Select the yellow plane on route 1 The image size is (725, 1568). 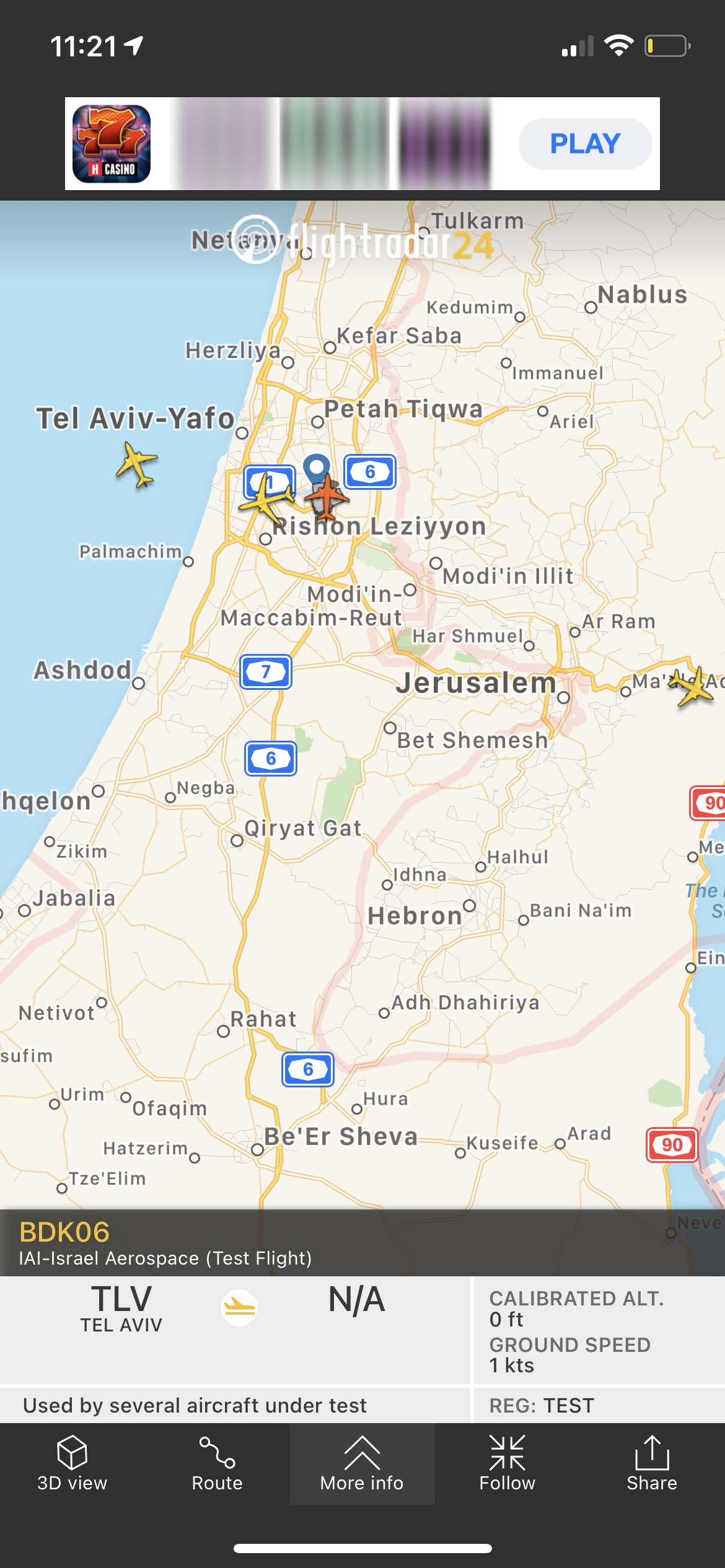pyautogui.click(x=266, y=497)
